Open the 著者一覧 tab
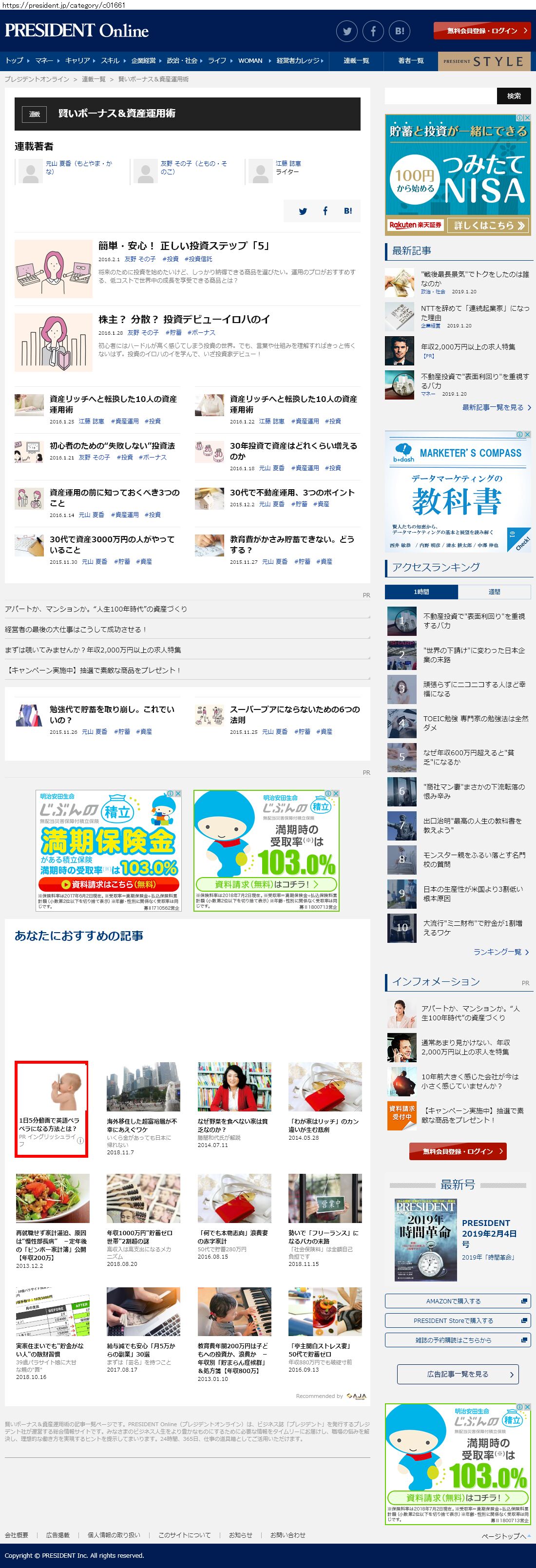536x1568 pixels. pyautogui.click(x=411, y=61)
